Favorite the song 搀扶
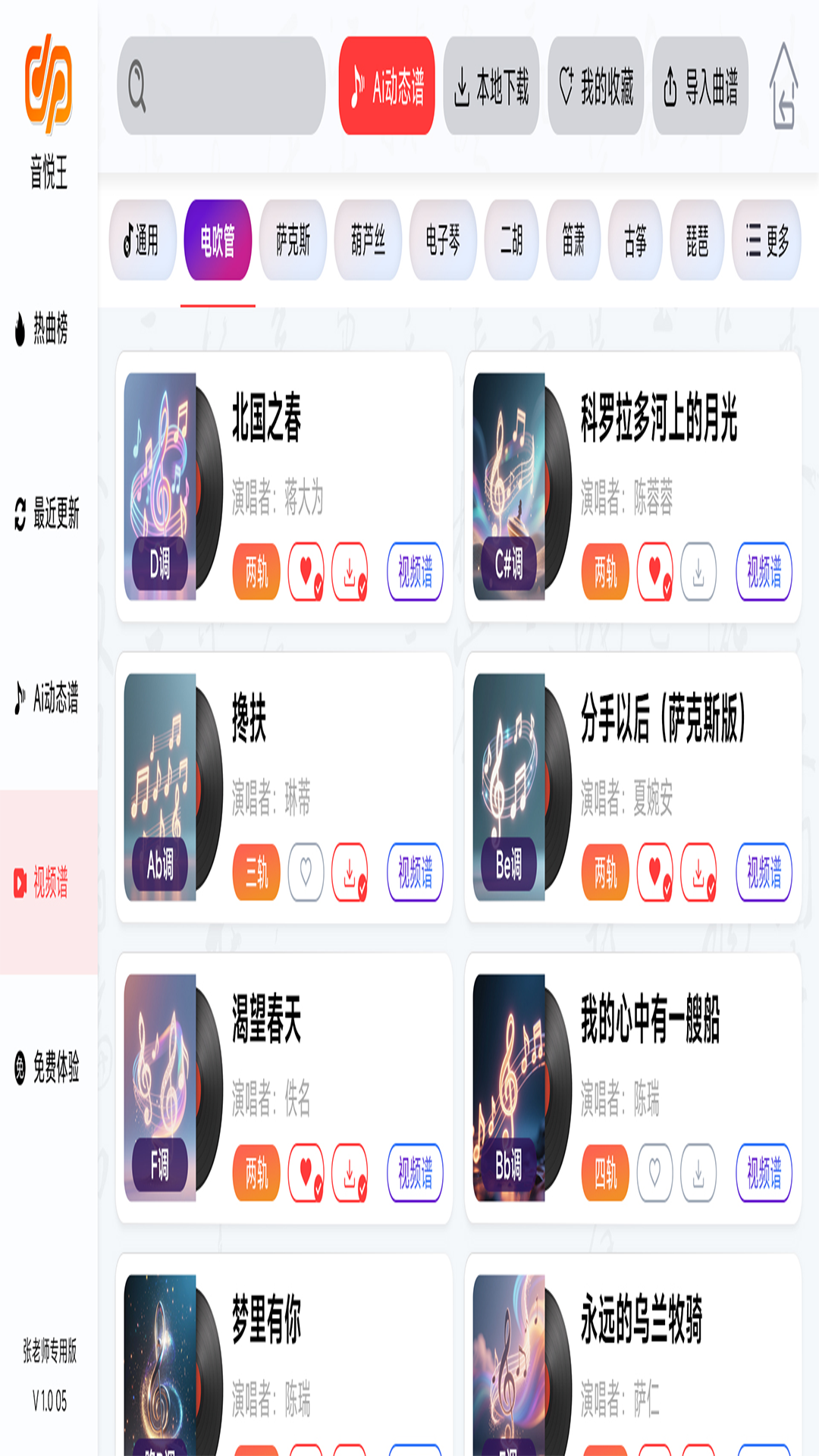This screenshot has height=1456, width=819. pyautogui.click(x=306, y=872)
